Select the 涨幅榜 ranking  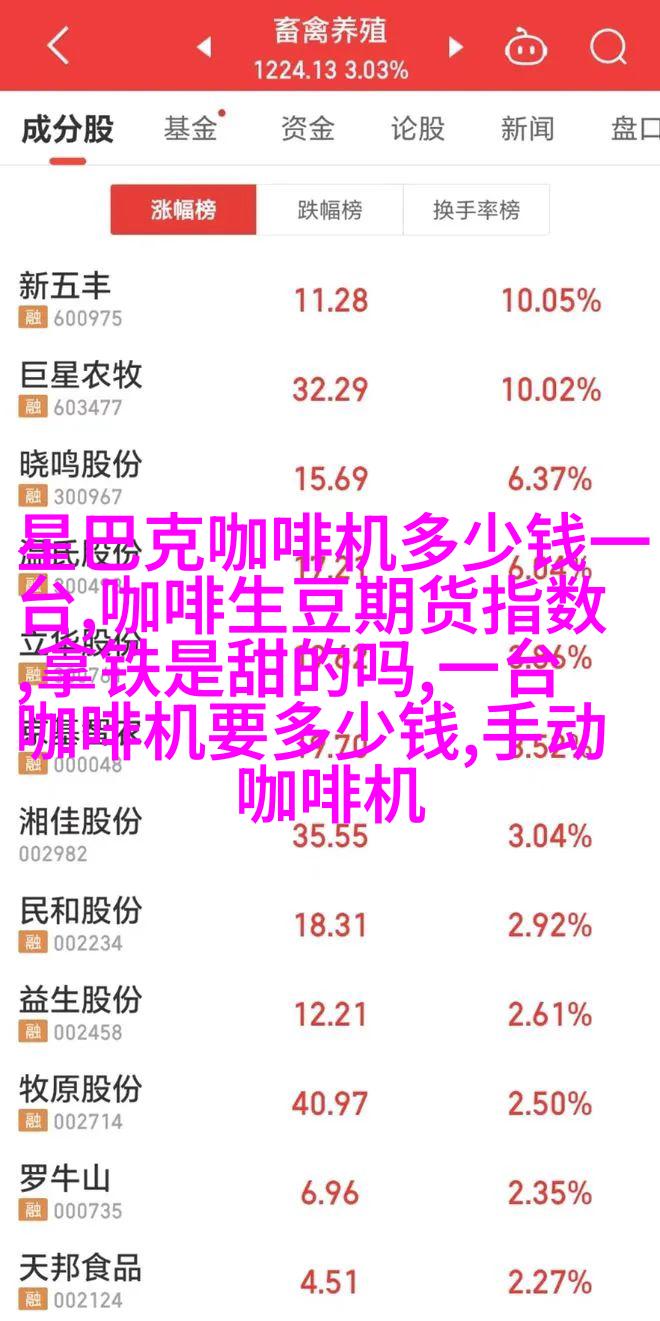click(x=184, y=210)
